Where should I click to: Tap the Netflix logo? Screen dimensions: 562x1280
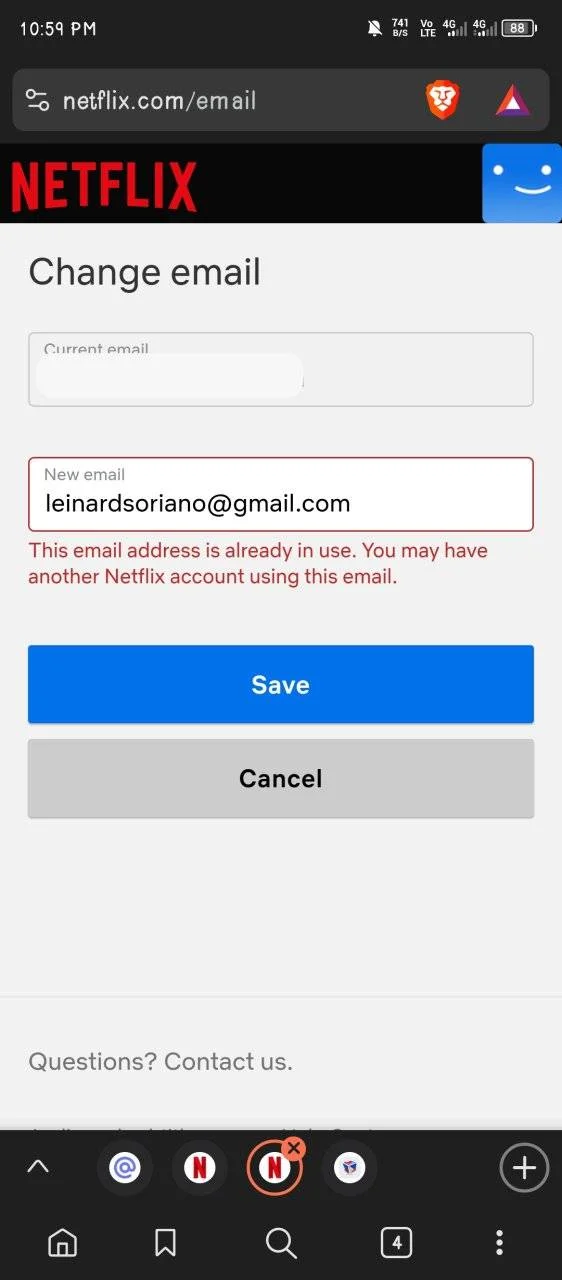click(104, 187)
